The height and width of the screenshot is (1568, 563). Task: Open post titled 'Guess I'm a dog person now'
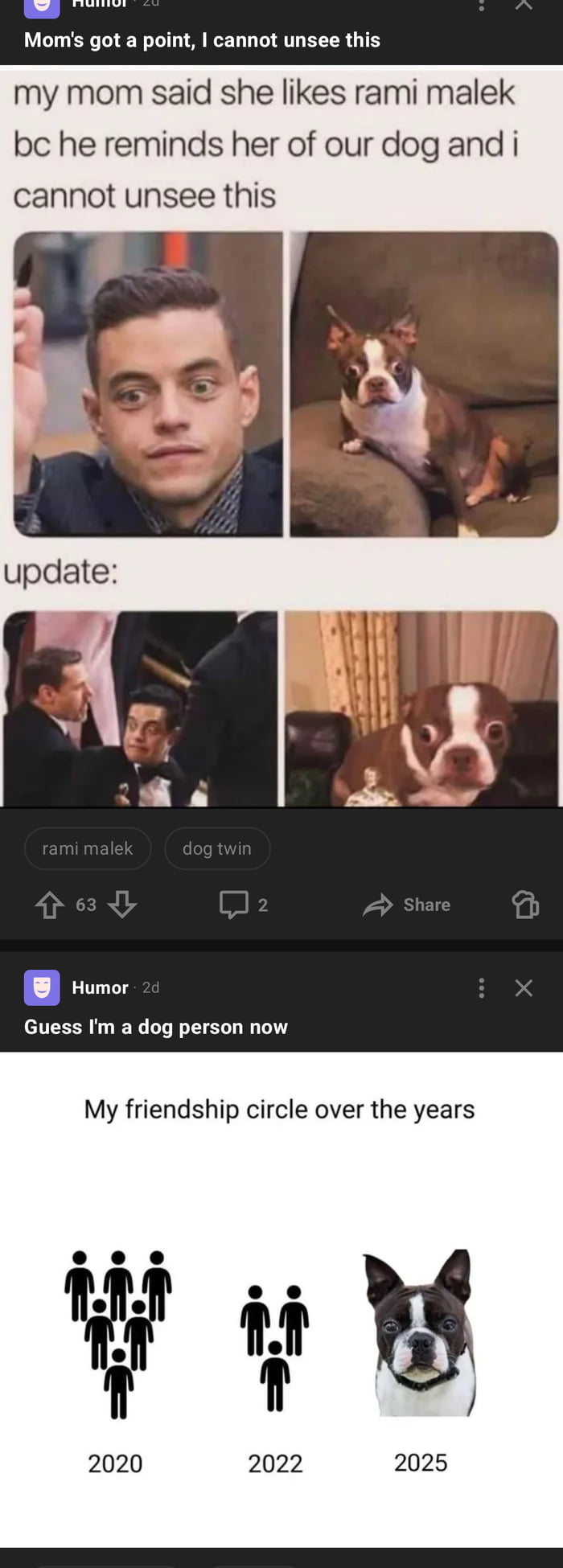pos(156,1027)
